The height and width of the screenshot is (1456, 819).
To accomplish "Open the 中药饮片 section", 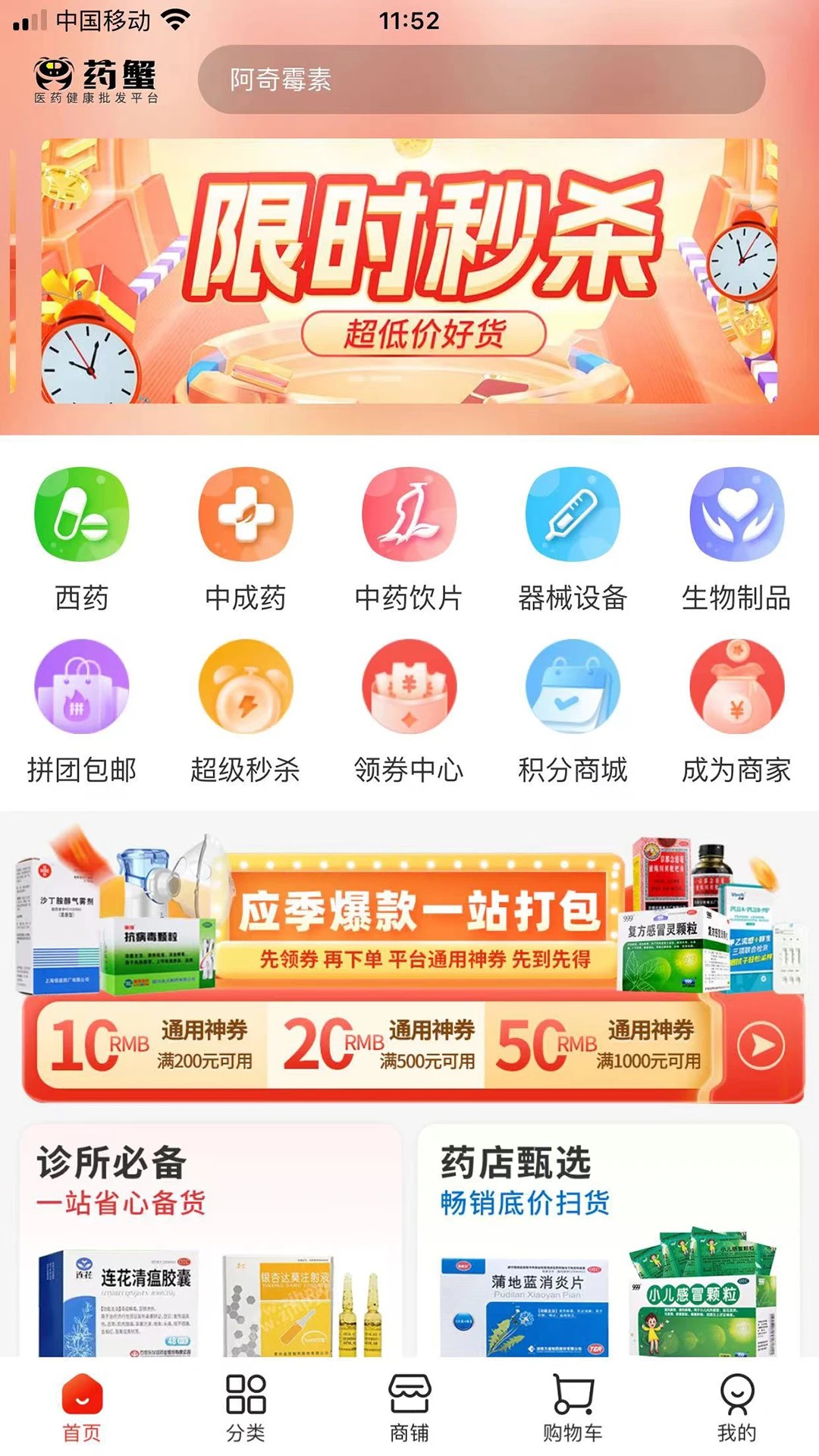I will coord(407,514).
